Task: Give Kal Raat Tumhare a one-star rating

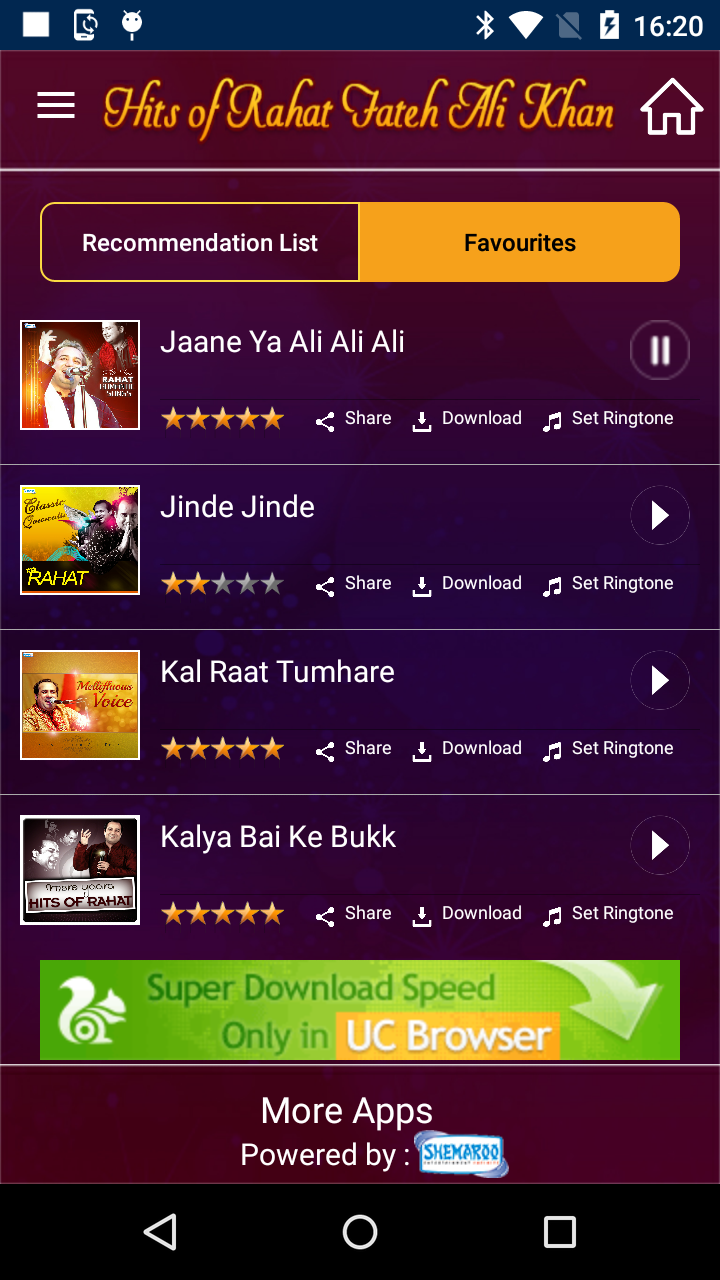Action: tap(173, 747)
